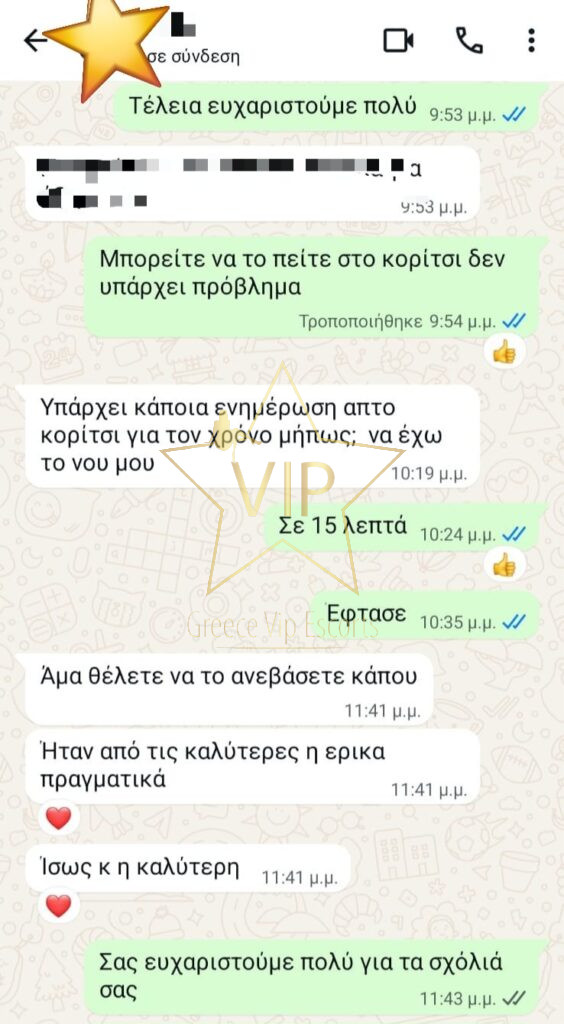Viewport: 564px width, 1024px height.
Task: Open the three-dot overflow menu
Action: point(531,40)
